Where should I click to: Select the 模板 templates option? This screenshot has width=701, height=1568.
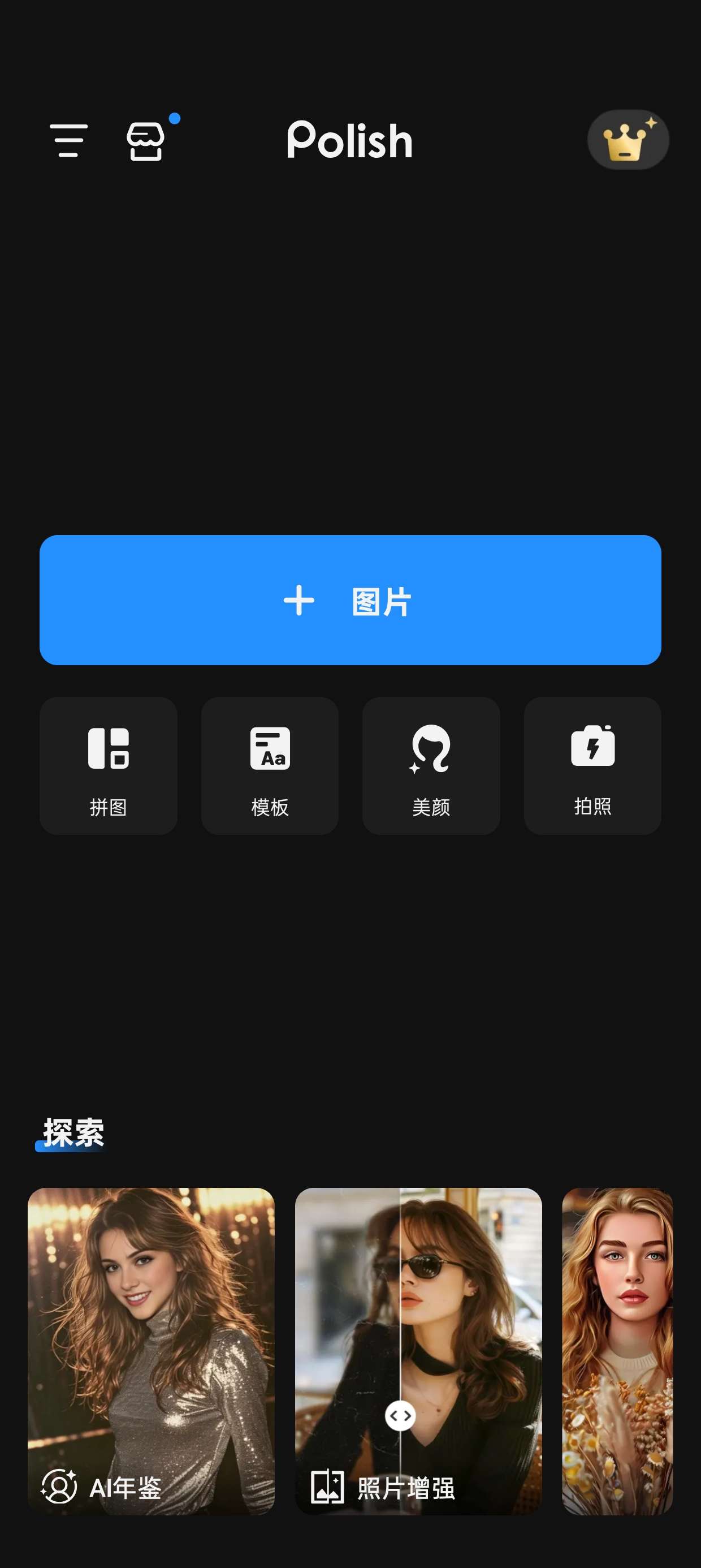(270, 765)
